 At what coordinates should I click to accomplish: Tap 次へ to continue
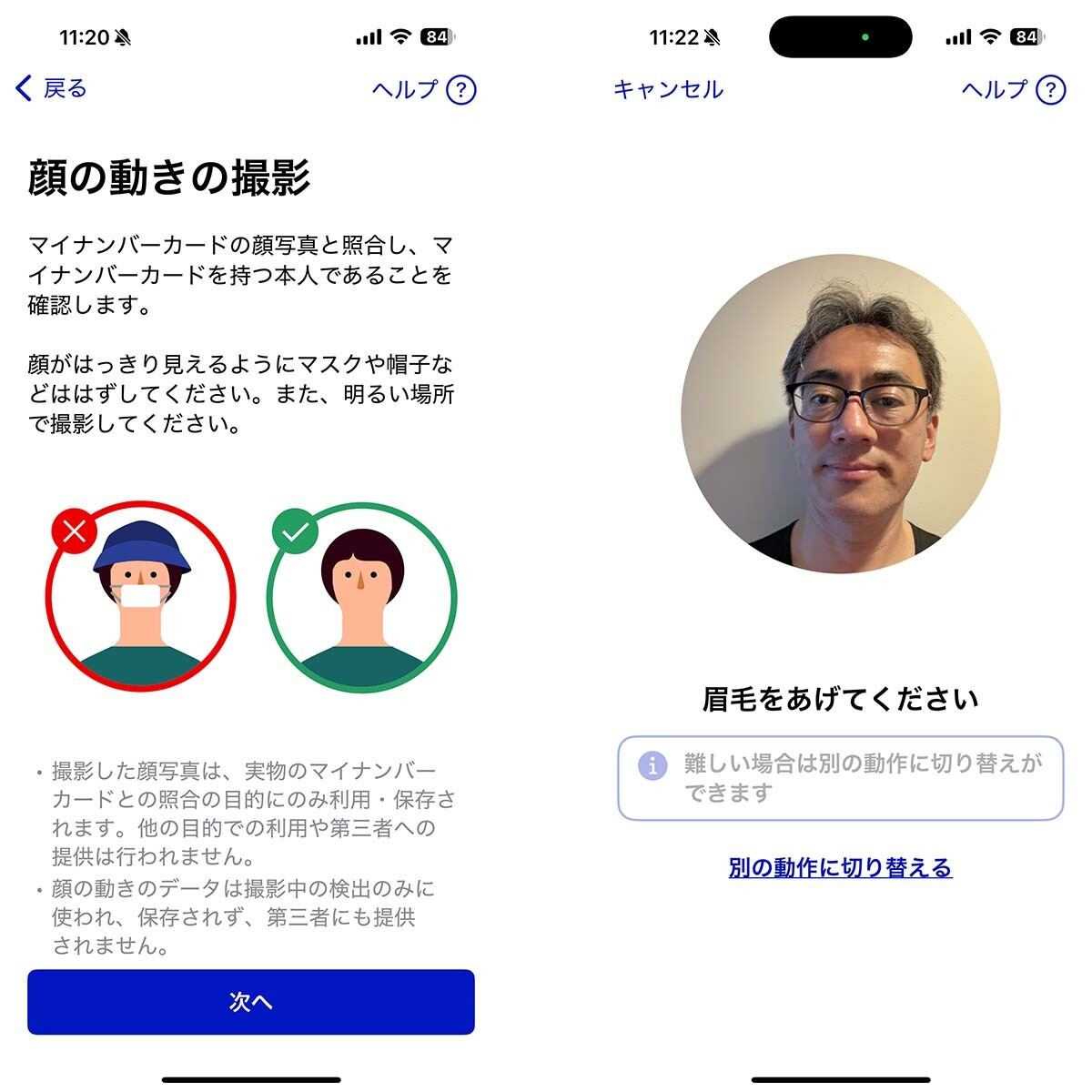250,1002
